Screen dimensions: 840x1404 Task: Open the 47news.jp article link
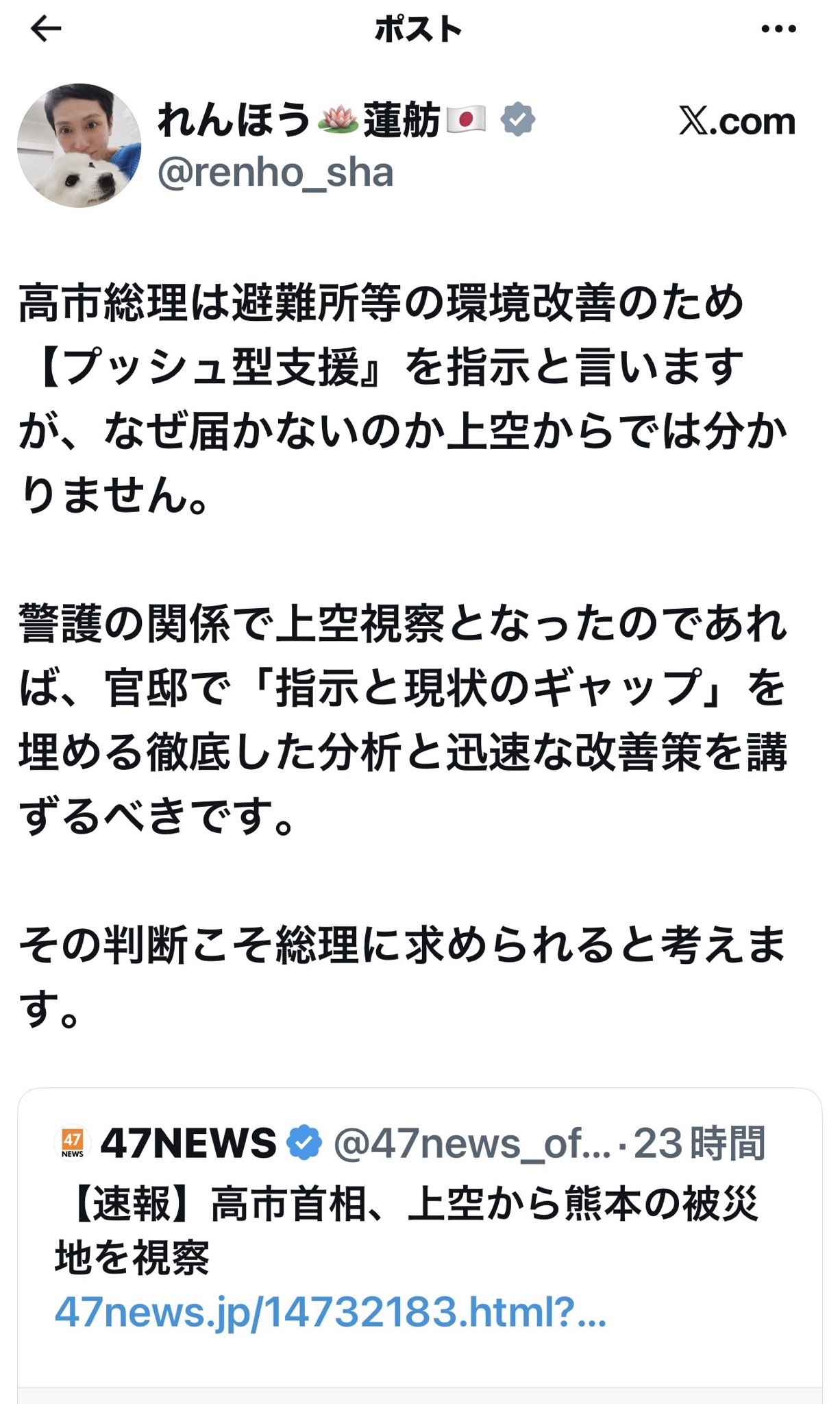tap(330, 1312)
